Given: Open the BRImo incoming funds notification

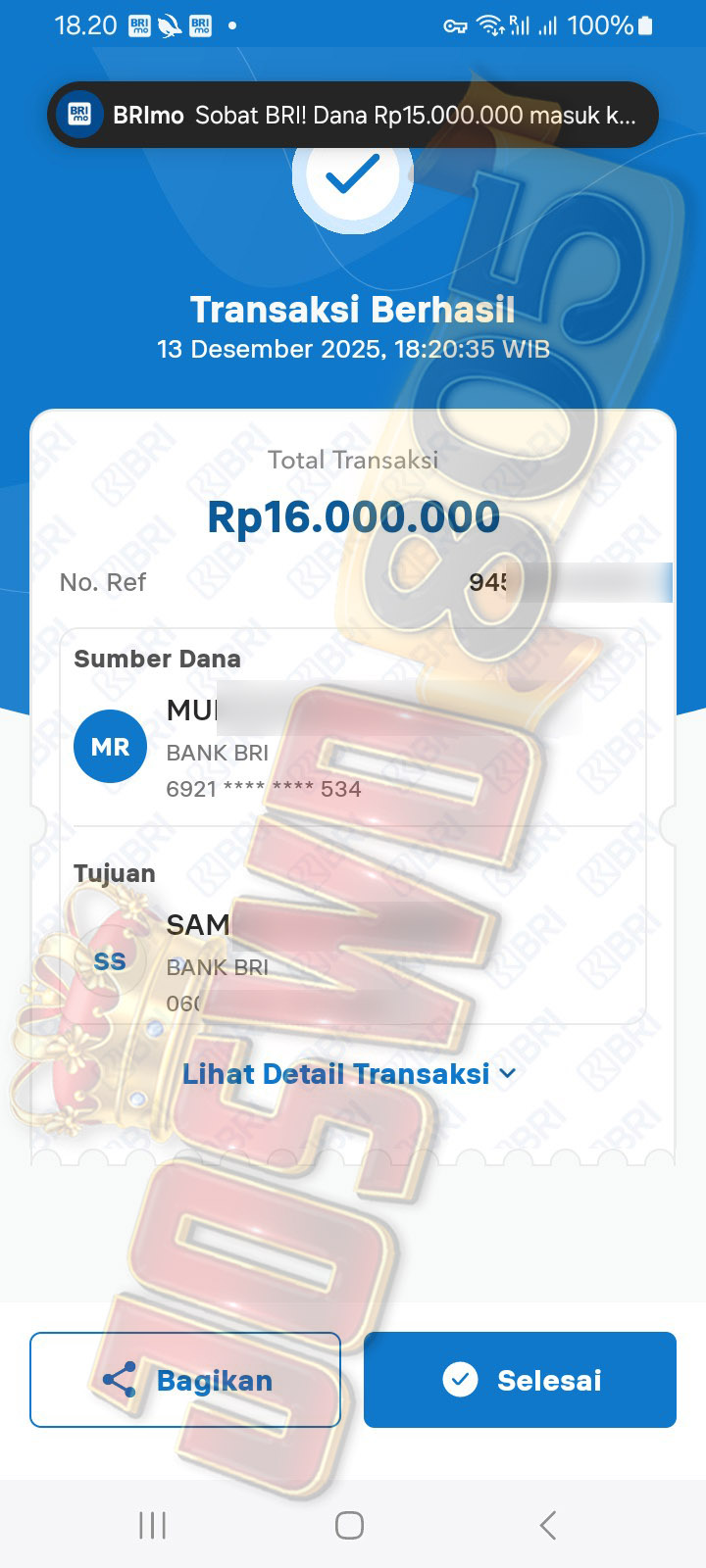Looking at the screenshot, I should click(x=353, y=116).
